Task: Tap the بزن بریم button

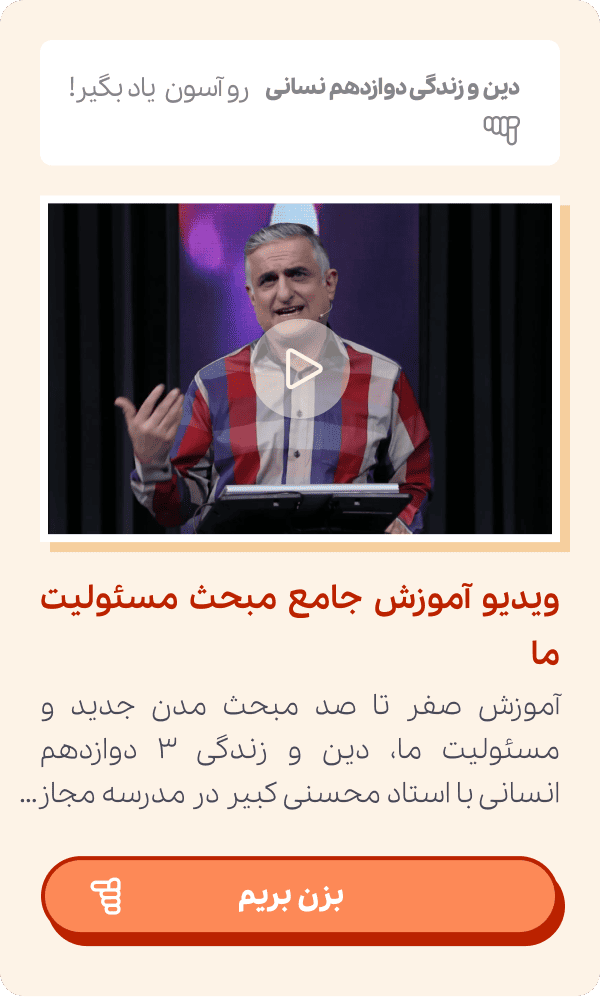Action: [x=299, y=897]
